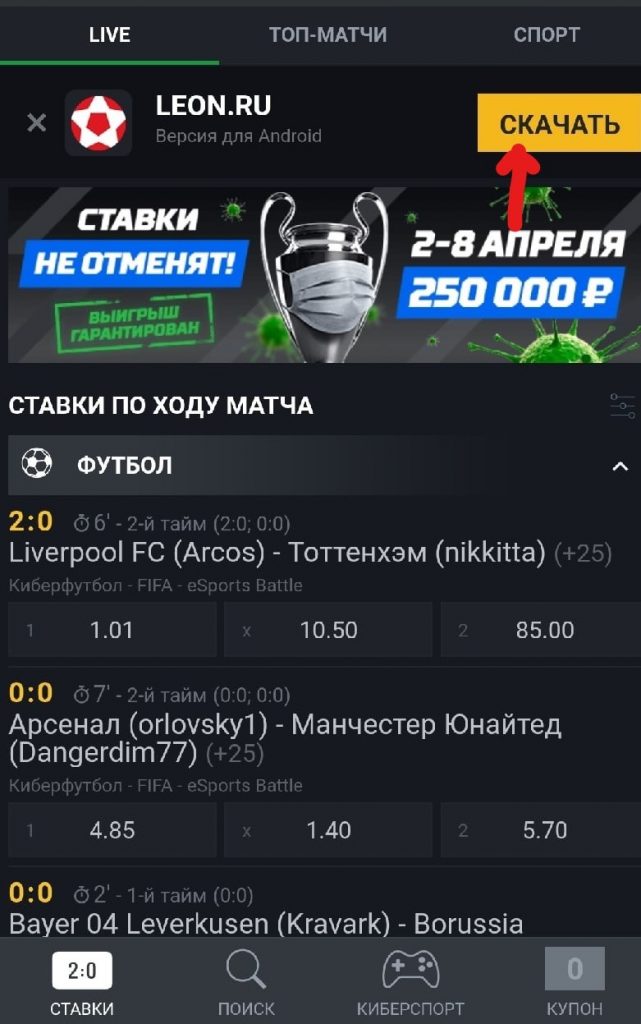The image size is (641, 1024).
Task: Open the live bets filter settings
Action: [x=622, y=406]
